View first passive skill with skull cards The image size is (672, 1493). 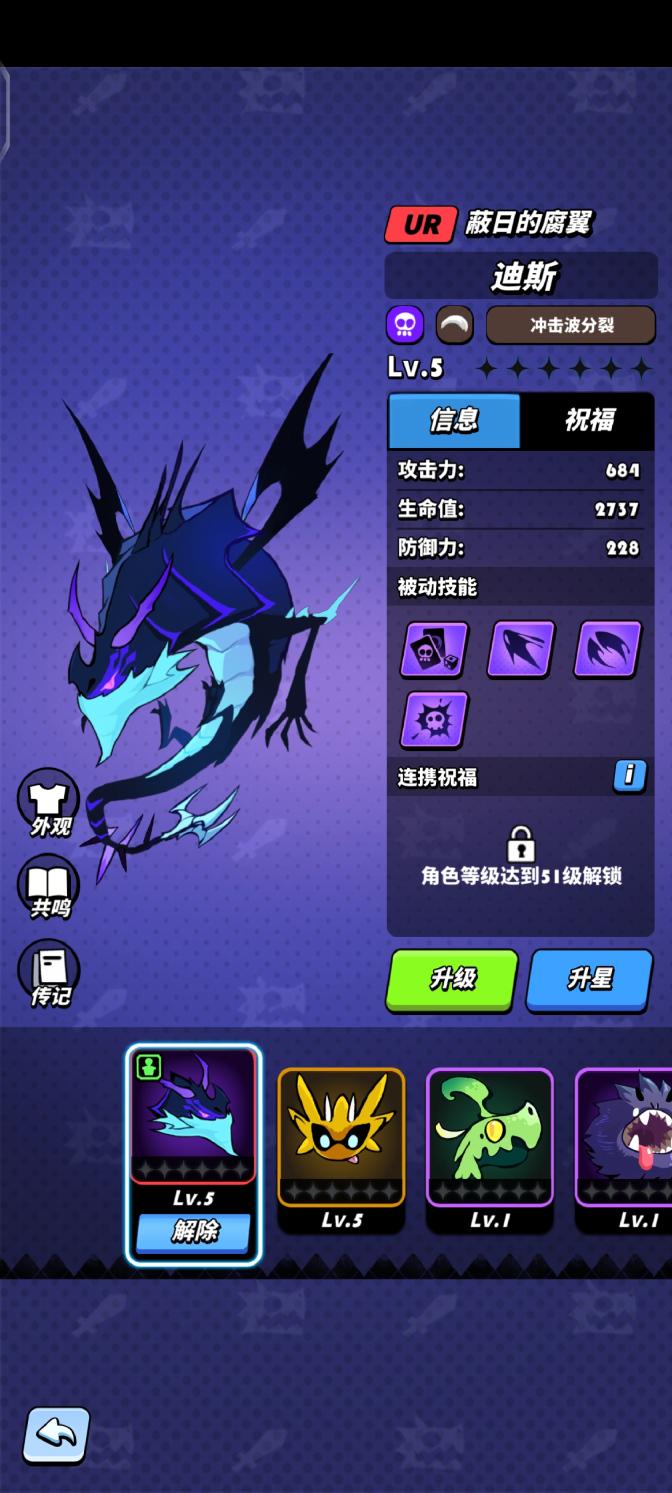[x=435, y=649]
